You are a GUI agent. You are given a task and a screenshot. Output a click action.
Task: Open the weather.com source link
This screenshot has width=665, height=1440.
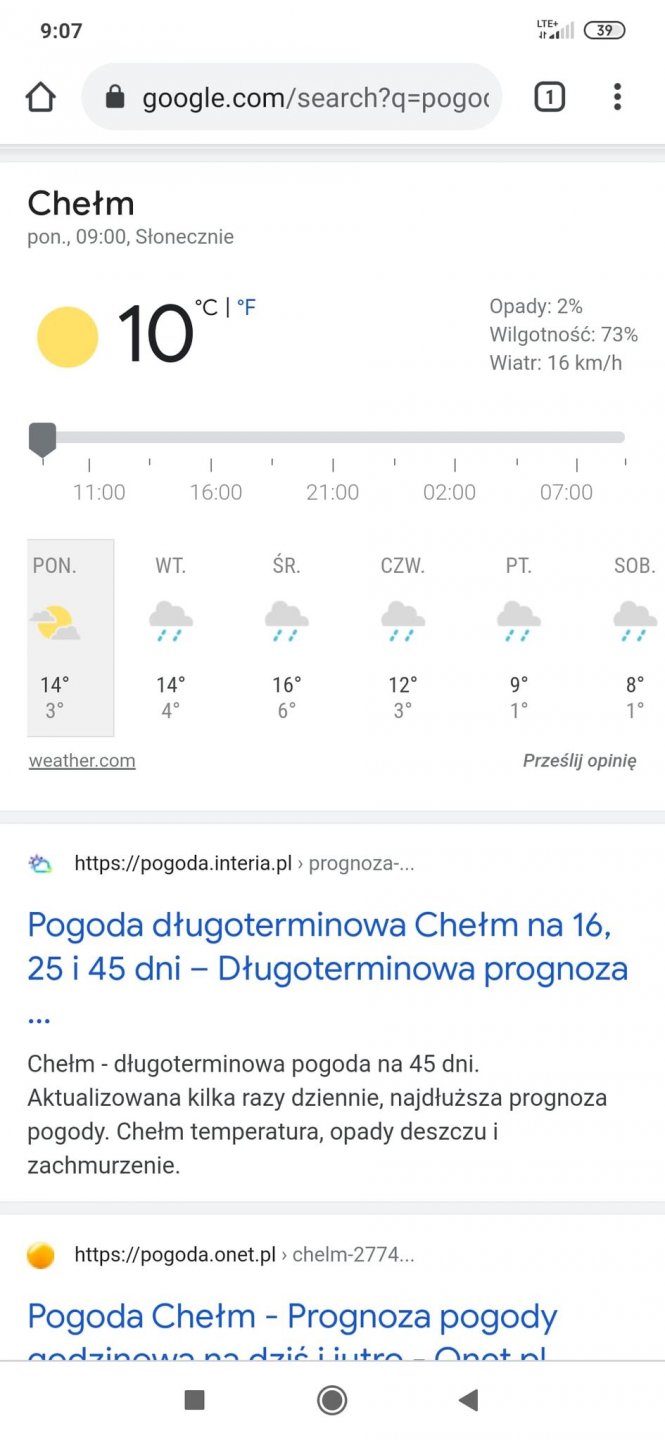82,761
